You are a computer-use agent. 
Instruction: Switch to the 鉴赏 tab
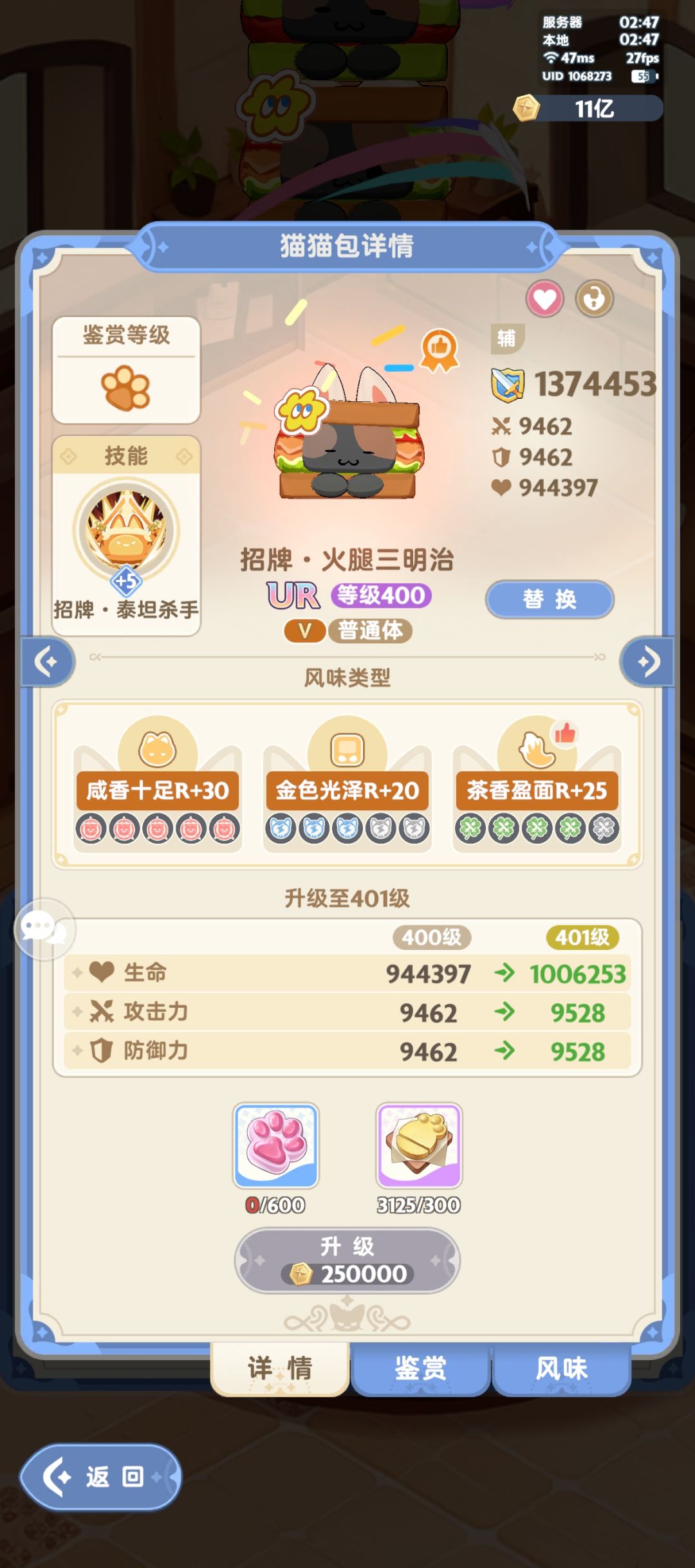(421, 1369)
